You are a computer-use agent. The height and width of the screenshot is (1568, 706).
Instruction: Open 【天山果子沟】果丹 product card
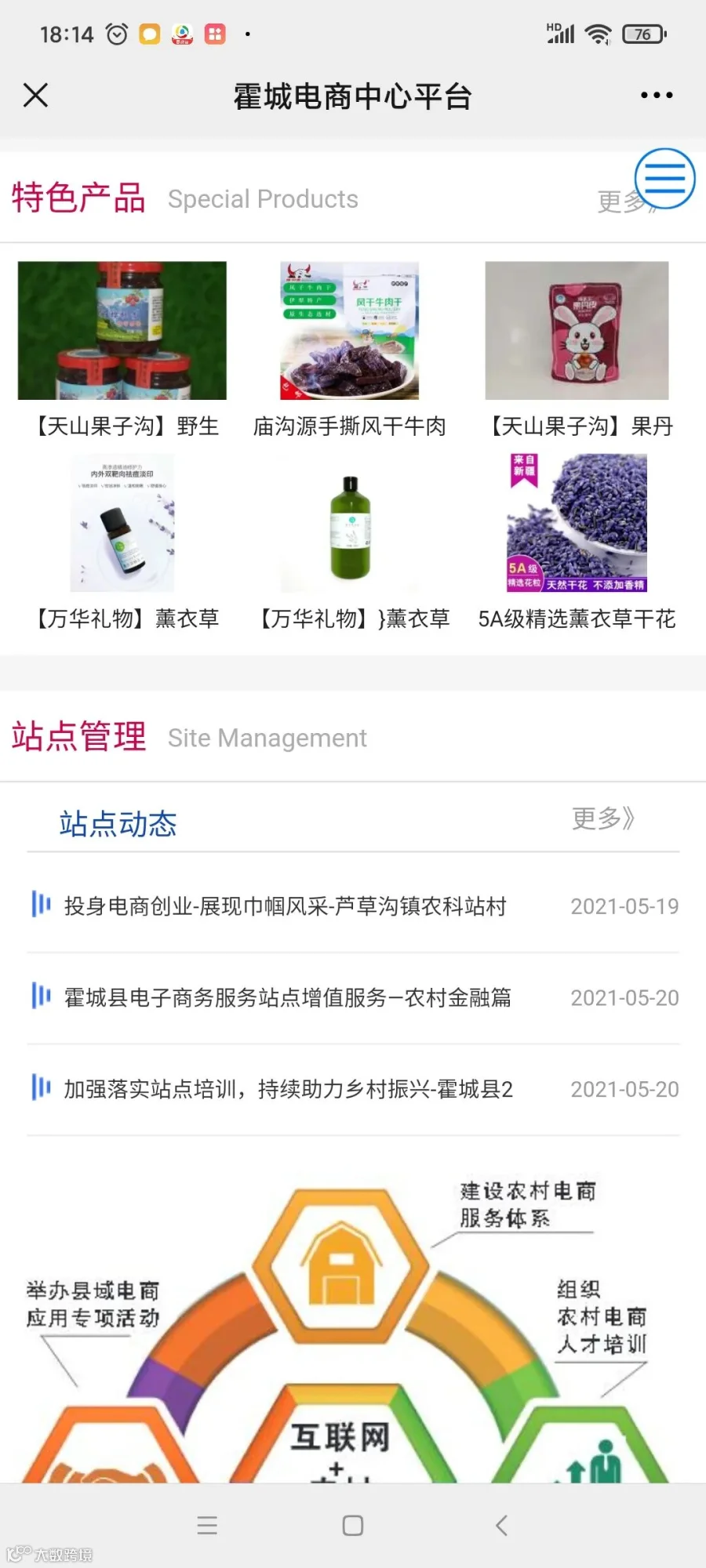tap(577, 350)
